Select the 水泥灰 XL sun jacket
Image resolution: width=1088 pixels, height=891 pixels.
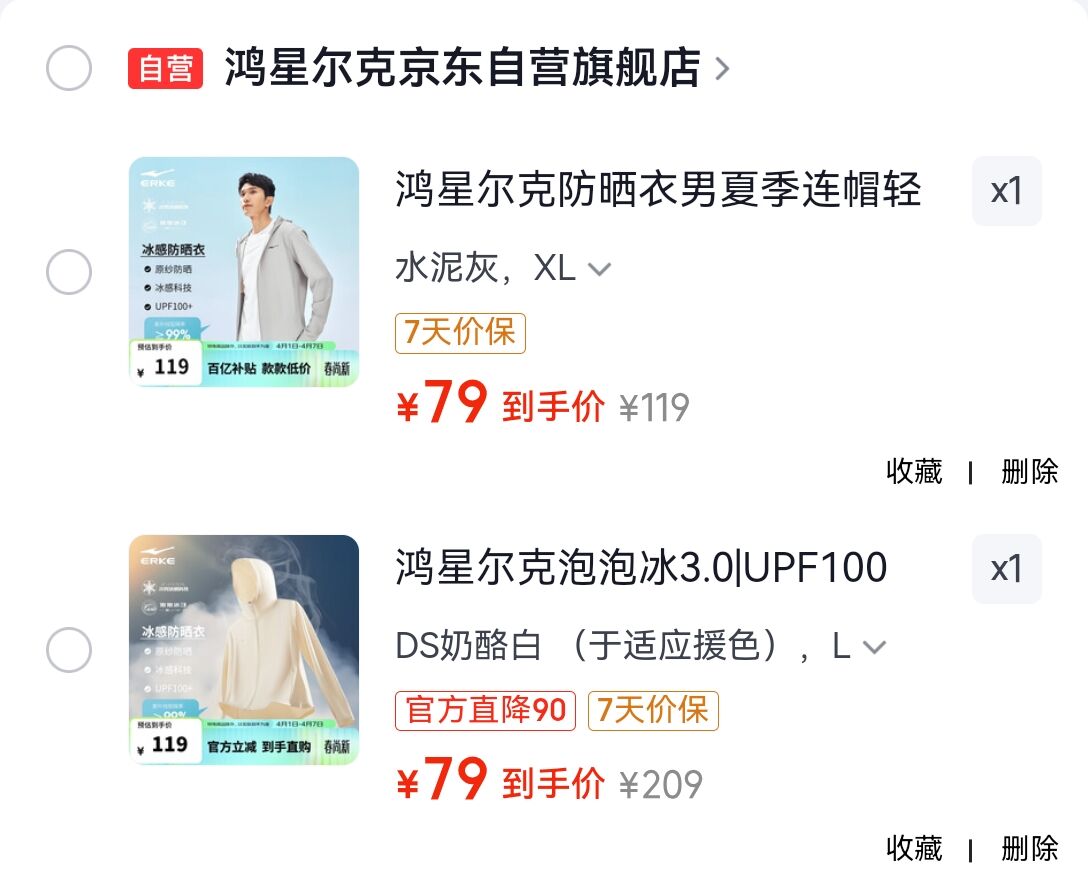[69, 272]
